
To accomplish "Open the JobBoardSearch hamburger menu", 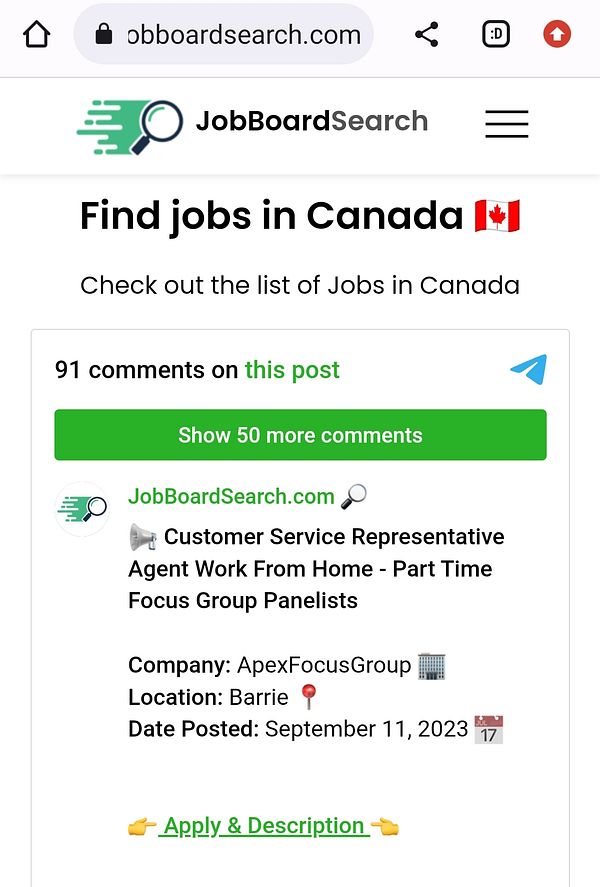I will [506, 123].
